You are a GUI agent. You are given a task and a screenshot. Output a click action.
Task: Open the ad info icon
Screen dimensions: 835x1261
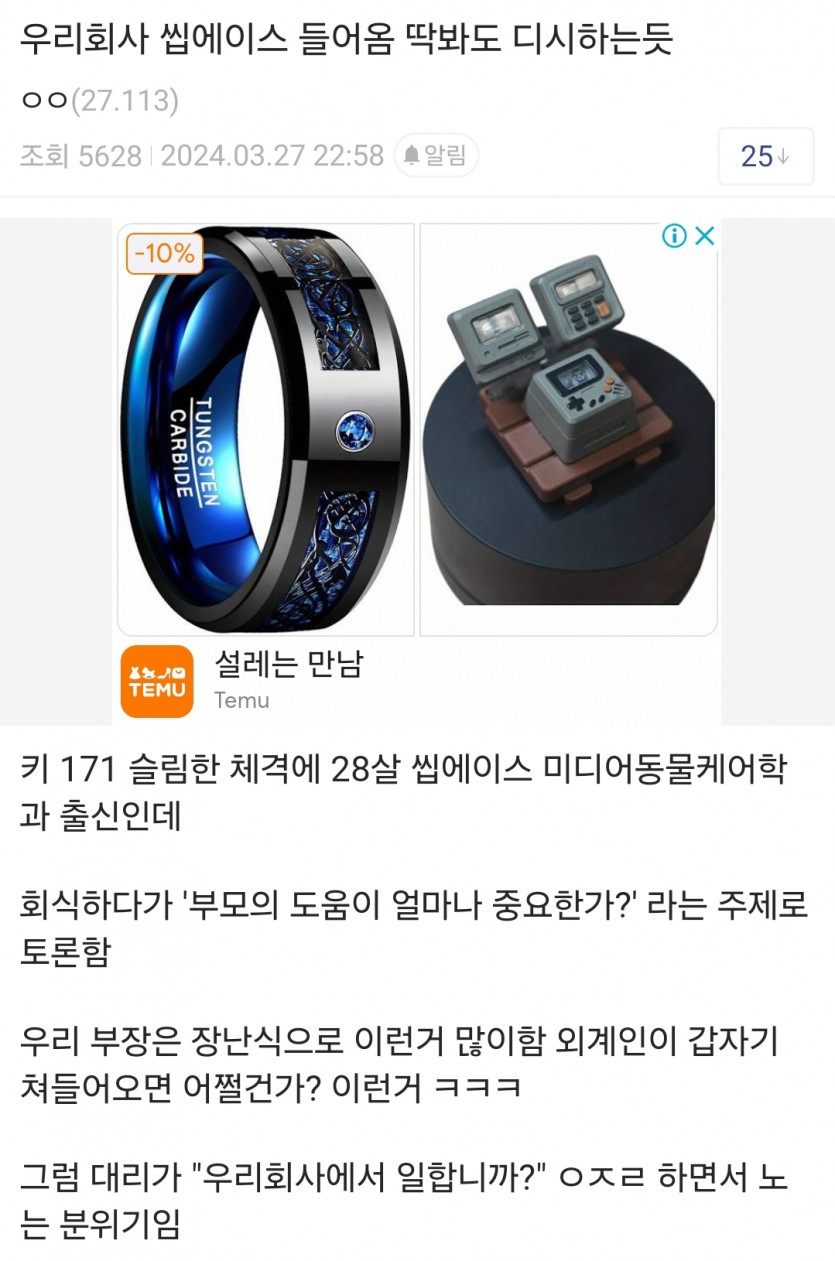click(675, 236)
